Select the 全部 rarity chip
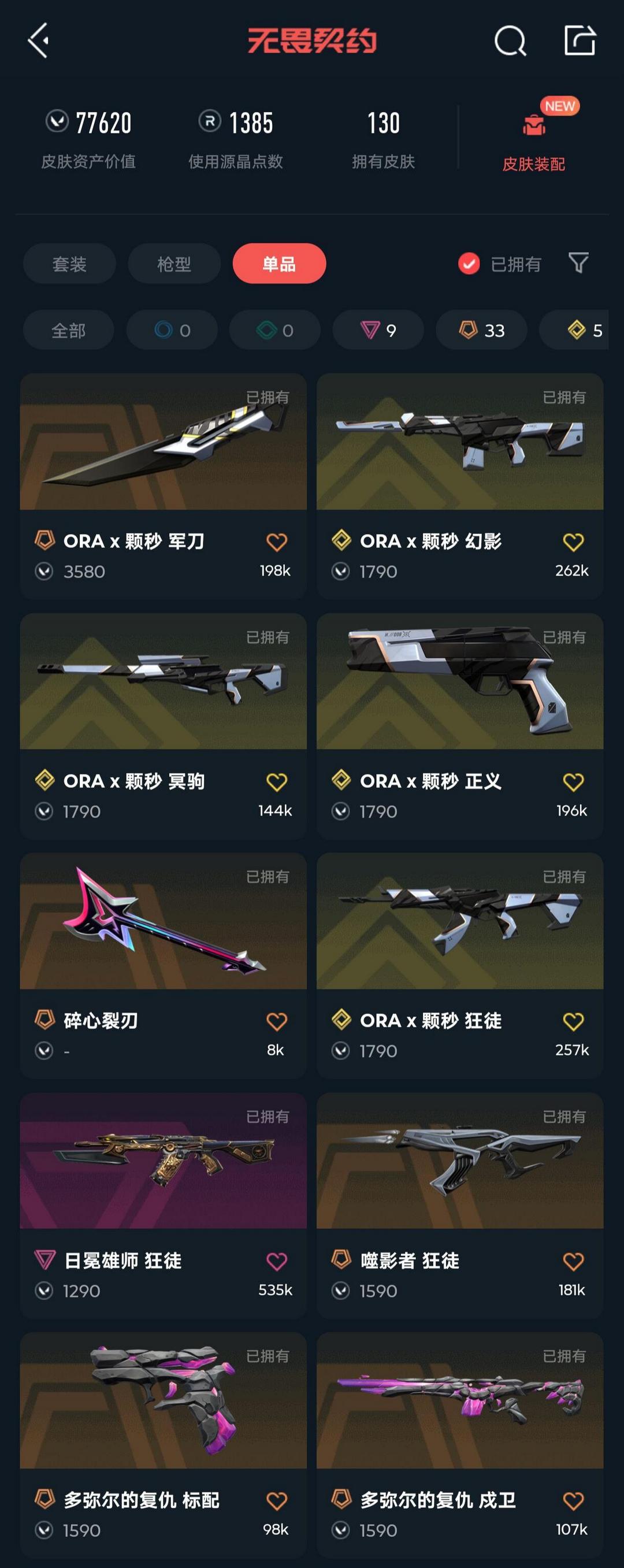Screen dimensions: 624x1568 [68, 330]
